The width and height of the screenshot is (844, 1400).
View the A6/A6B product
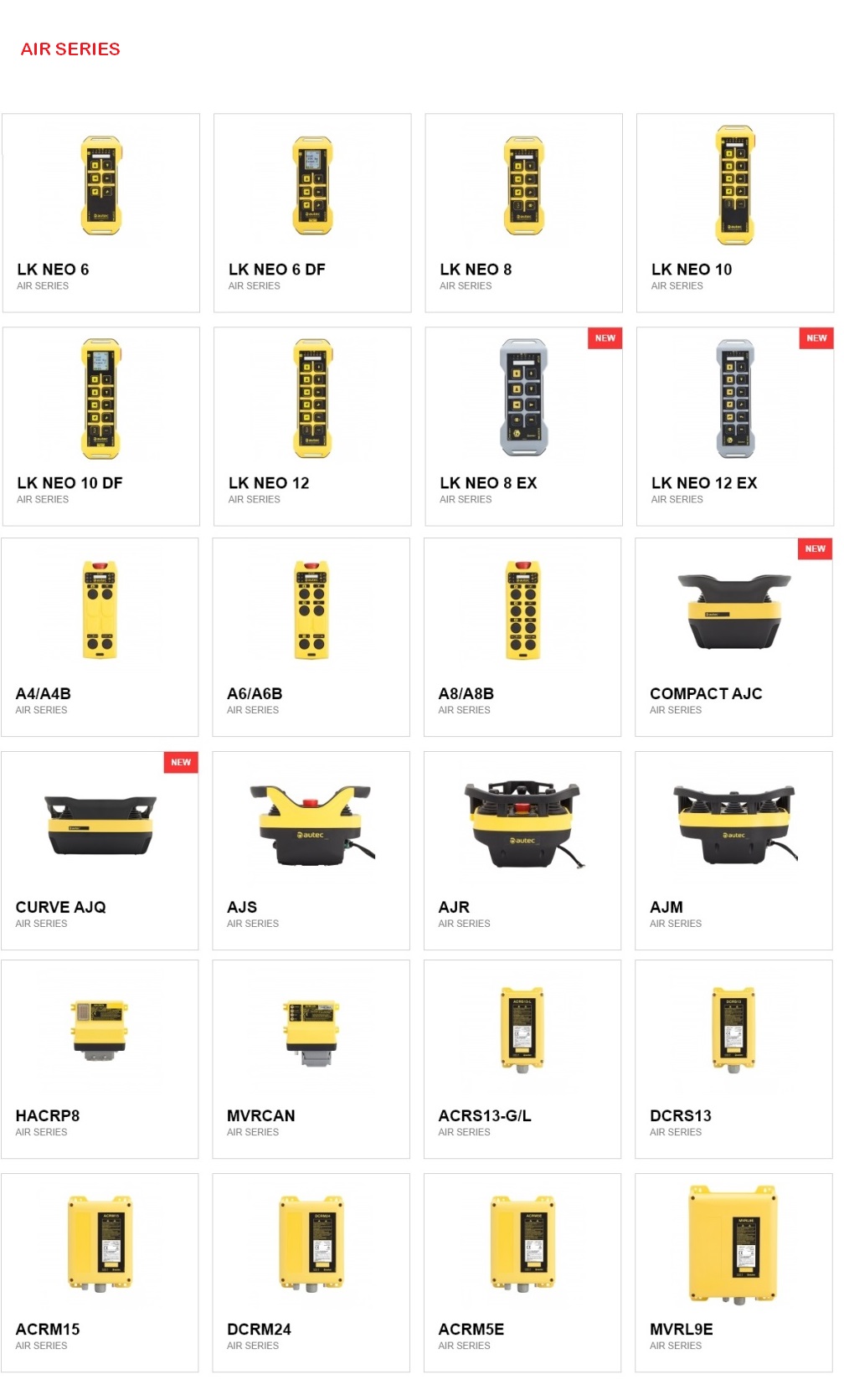[x=311, y=637]
